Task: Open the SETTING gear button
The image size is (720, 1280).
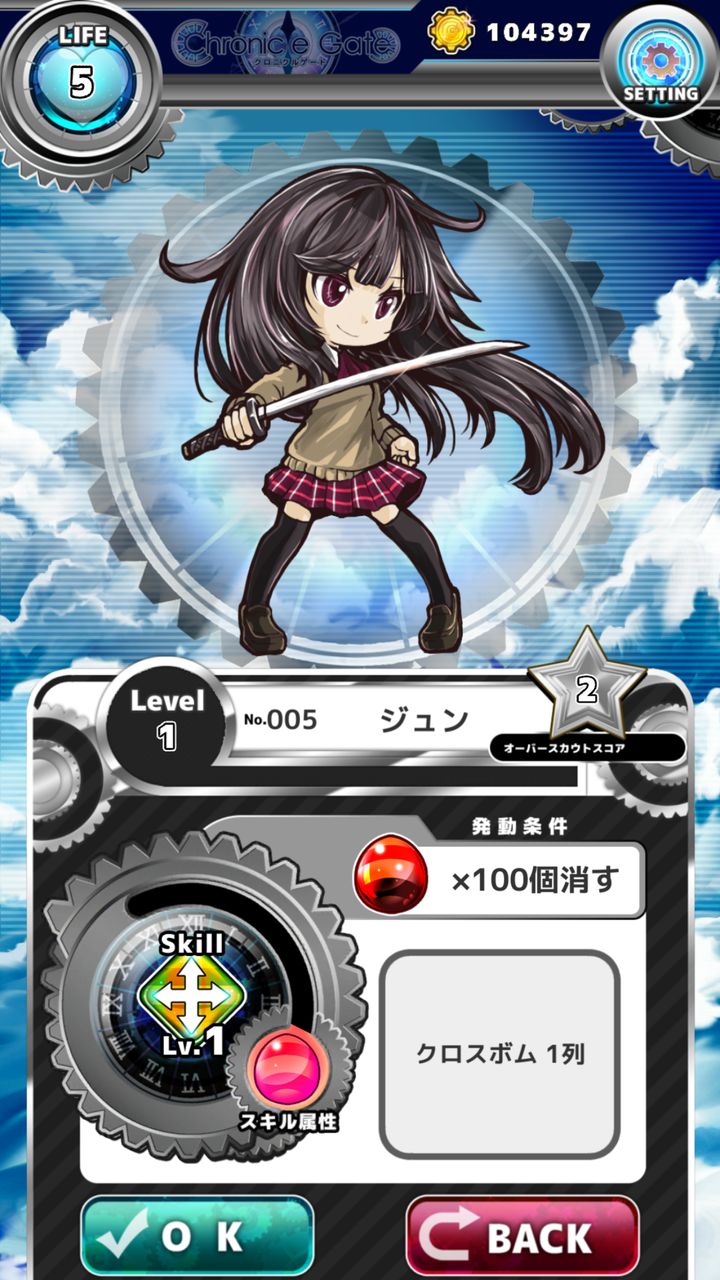Action: click(660, 62)
